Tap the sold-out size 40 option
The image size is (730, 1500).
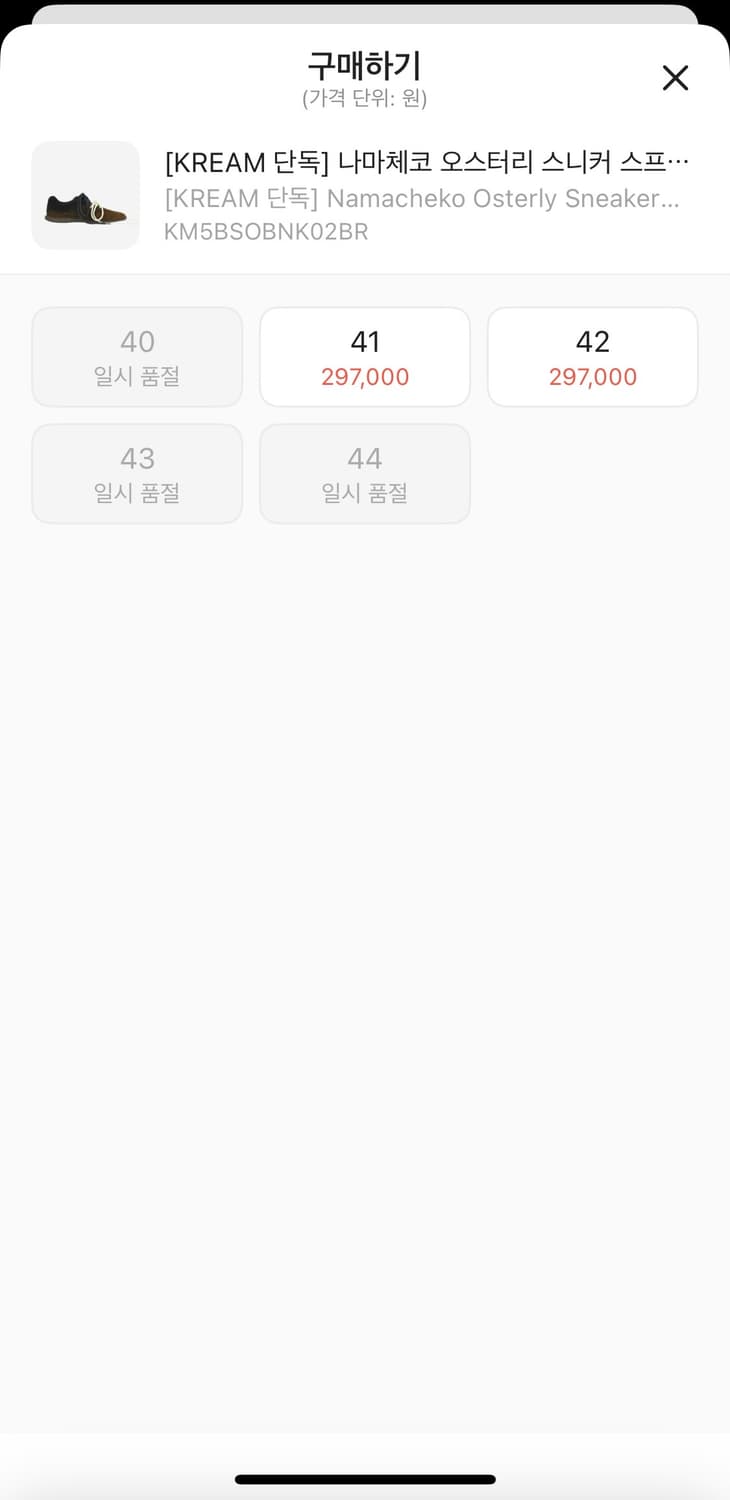point(136,356)
